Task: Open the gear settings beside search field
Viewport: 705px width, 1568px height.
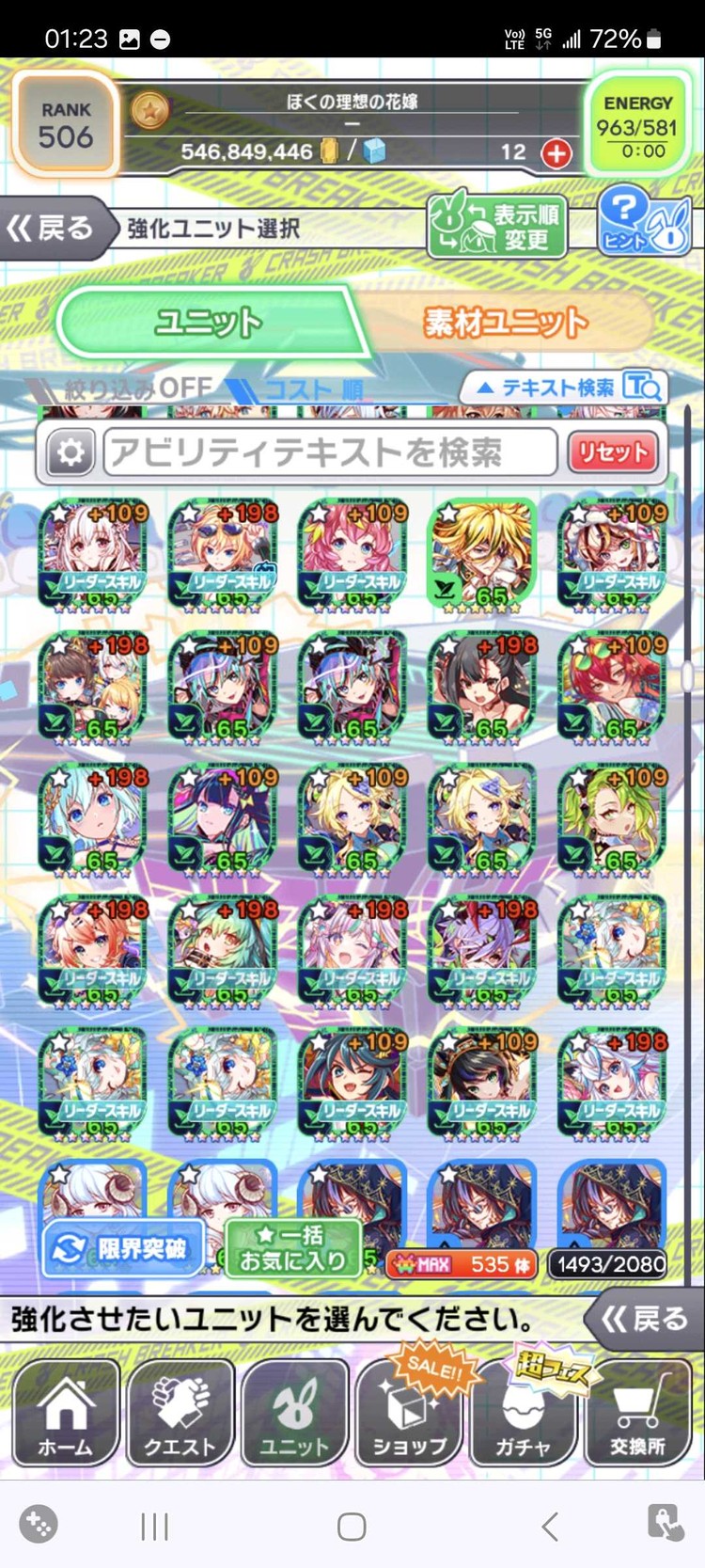Action: tap(70, 452)
